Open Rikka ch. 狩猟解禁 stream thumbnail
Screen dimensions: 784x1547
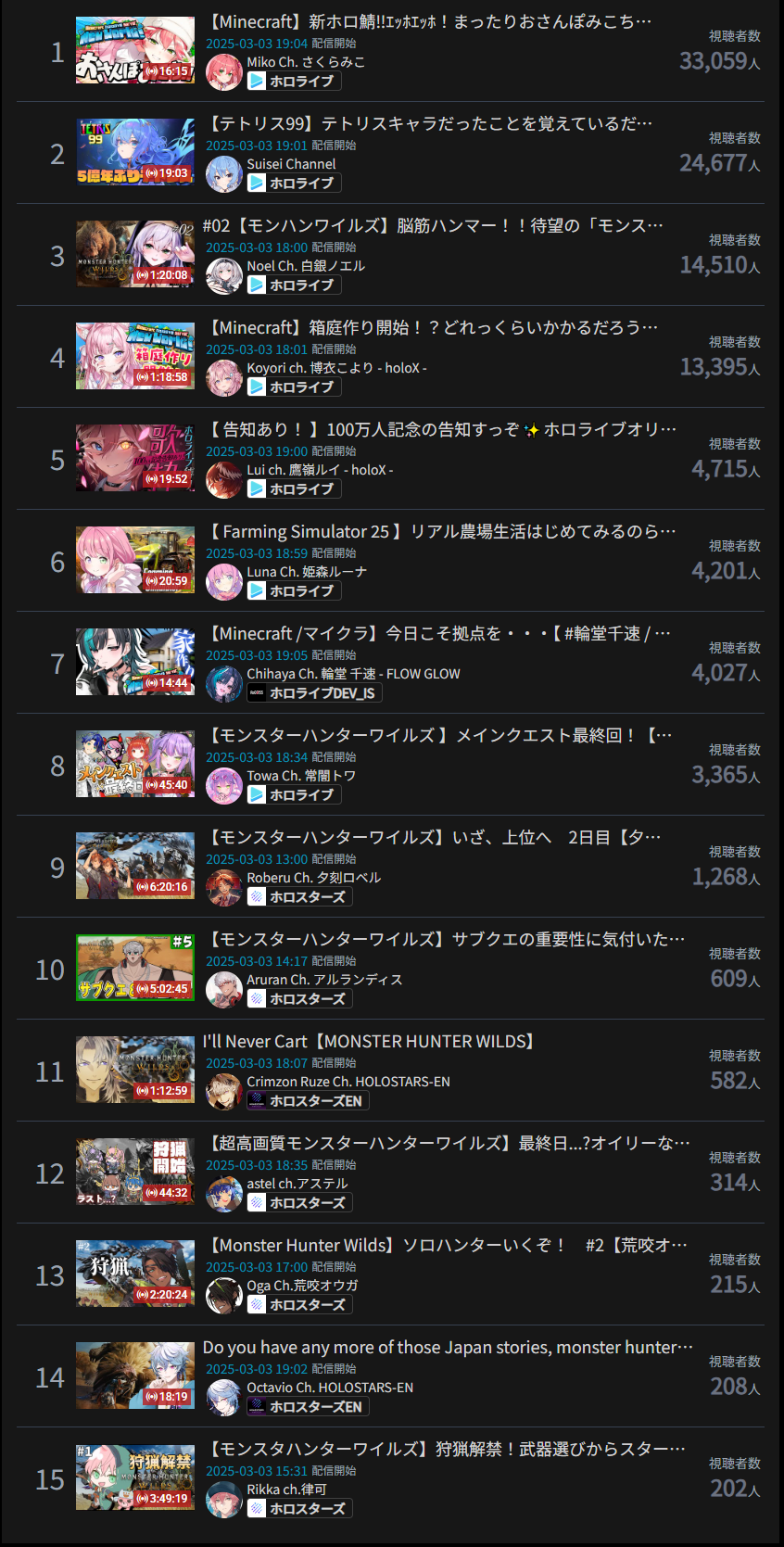135,1477
